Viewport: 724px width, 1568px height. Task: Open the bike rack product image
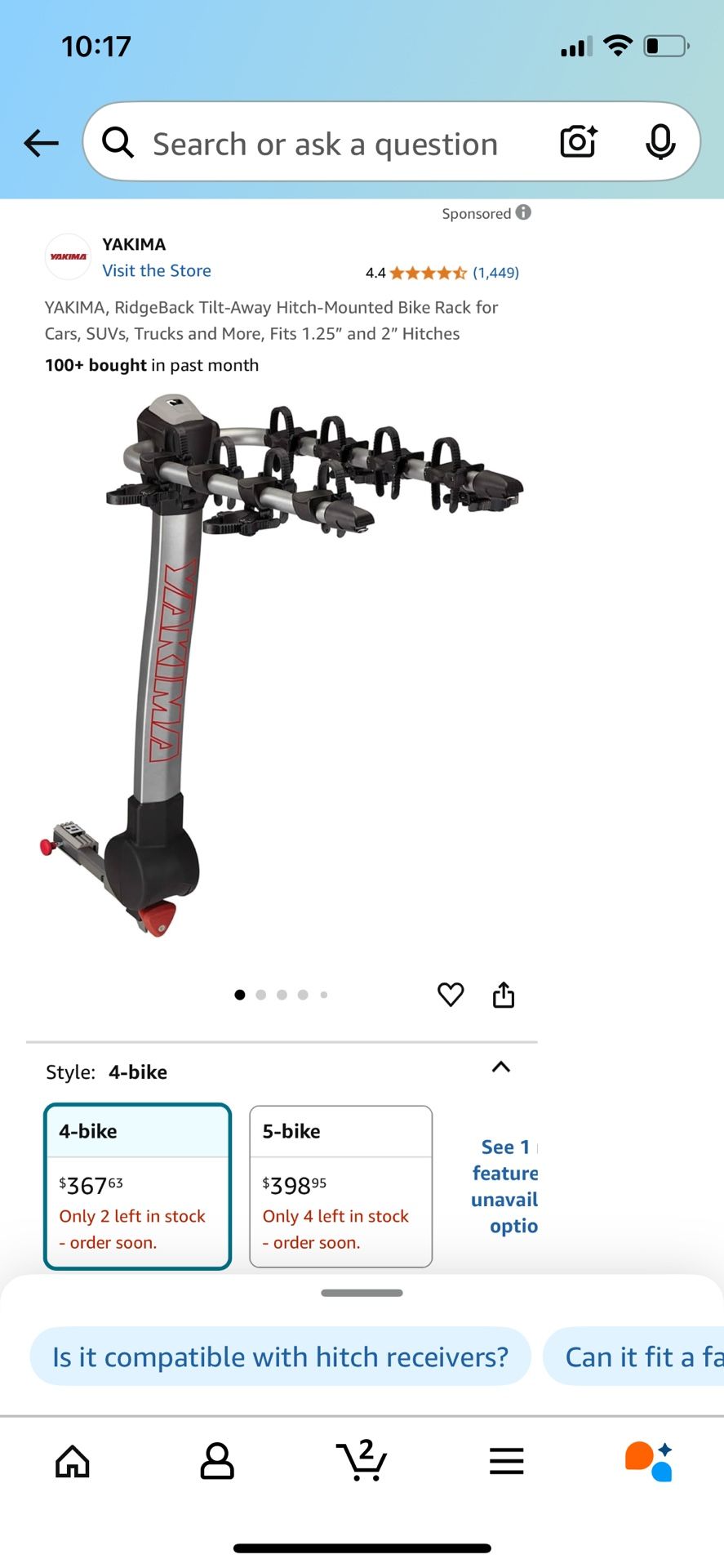tap(282, 666)
